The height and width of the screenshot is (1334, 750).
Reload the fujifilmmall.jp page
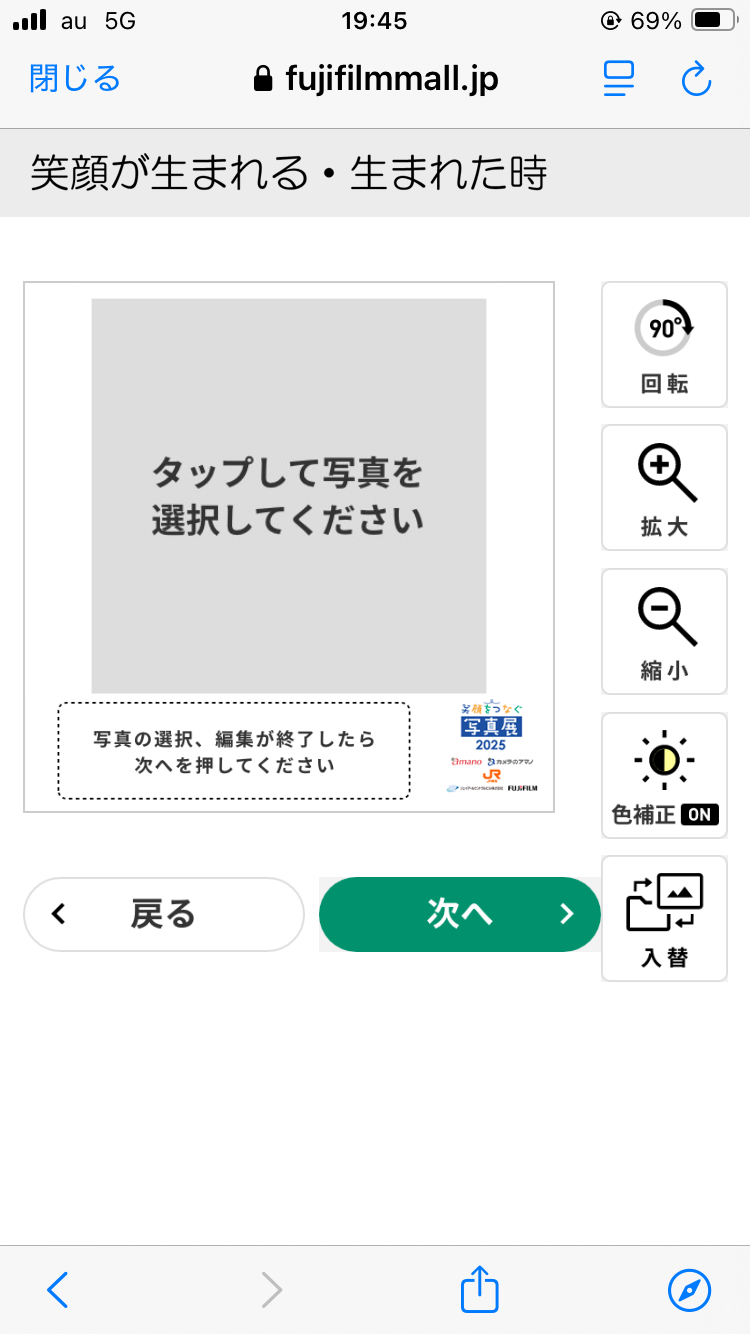point(696,79)
